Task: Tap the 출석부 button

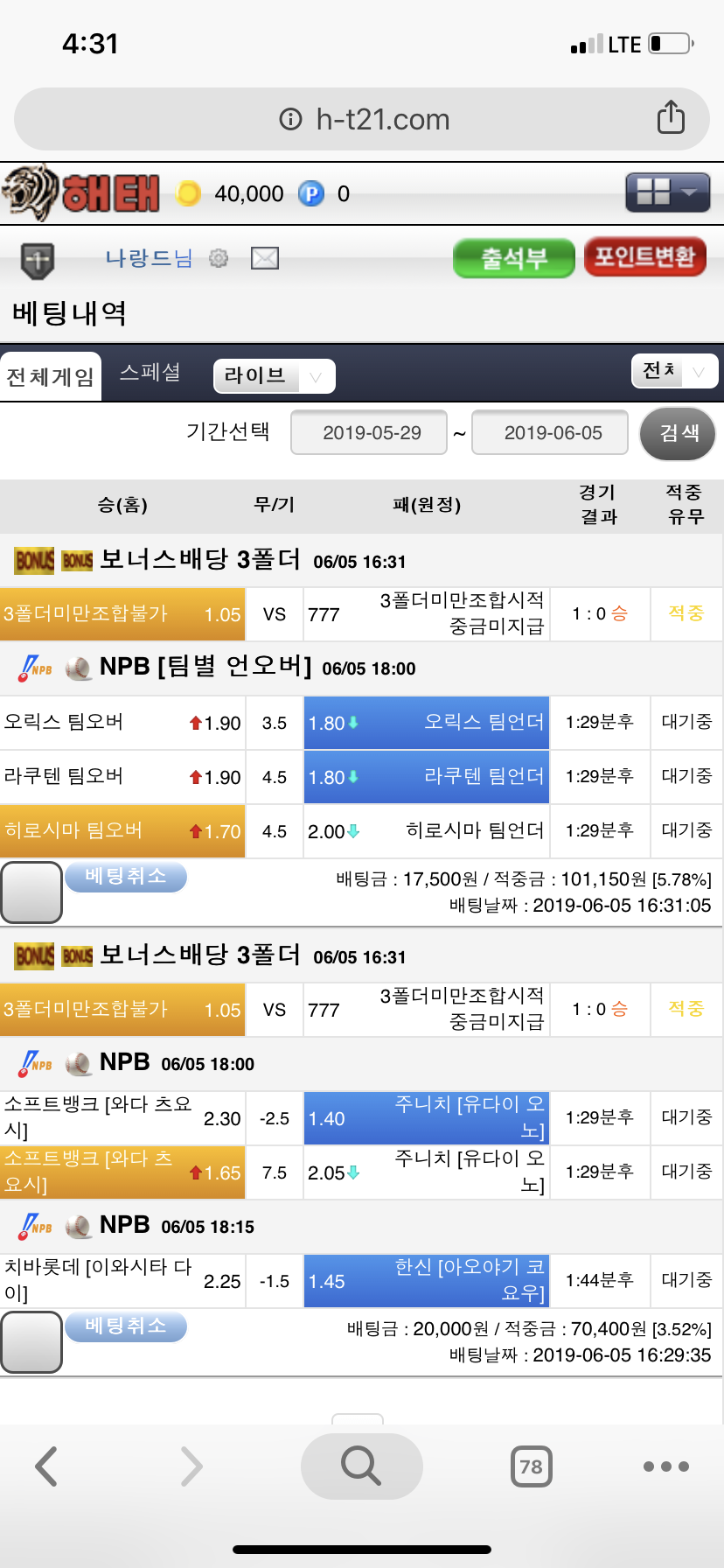Action: [x=513, y=258]
